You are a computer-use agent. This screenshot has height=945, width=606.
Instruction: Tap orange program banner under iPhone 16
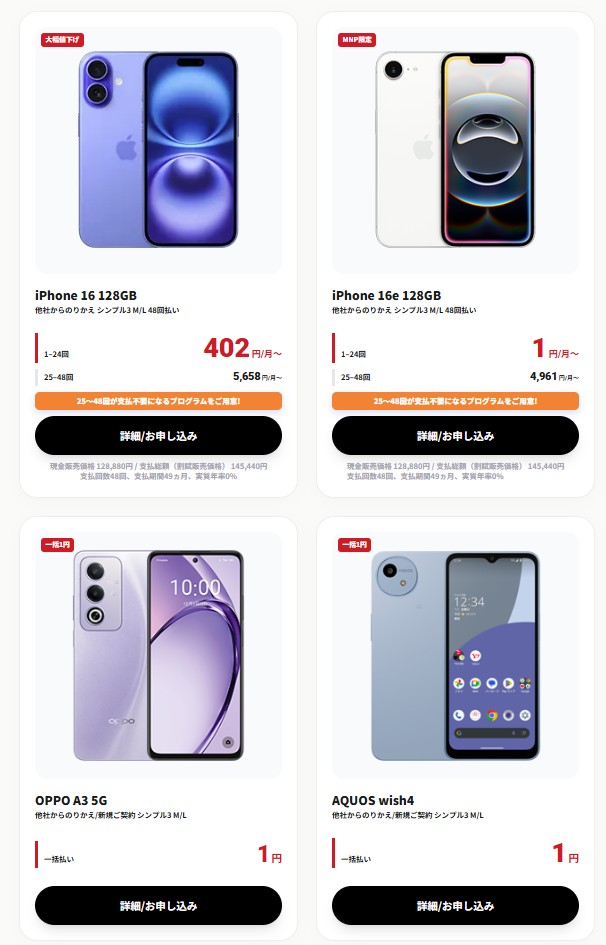(x=158, y=401)
